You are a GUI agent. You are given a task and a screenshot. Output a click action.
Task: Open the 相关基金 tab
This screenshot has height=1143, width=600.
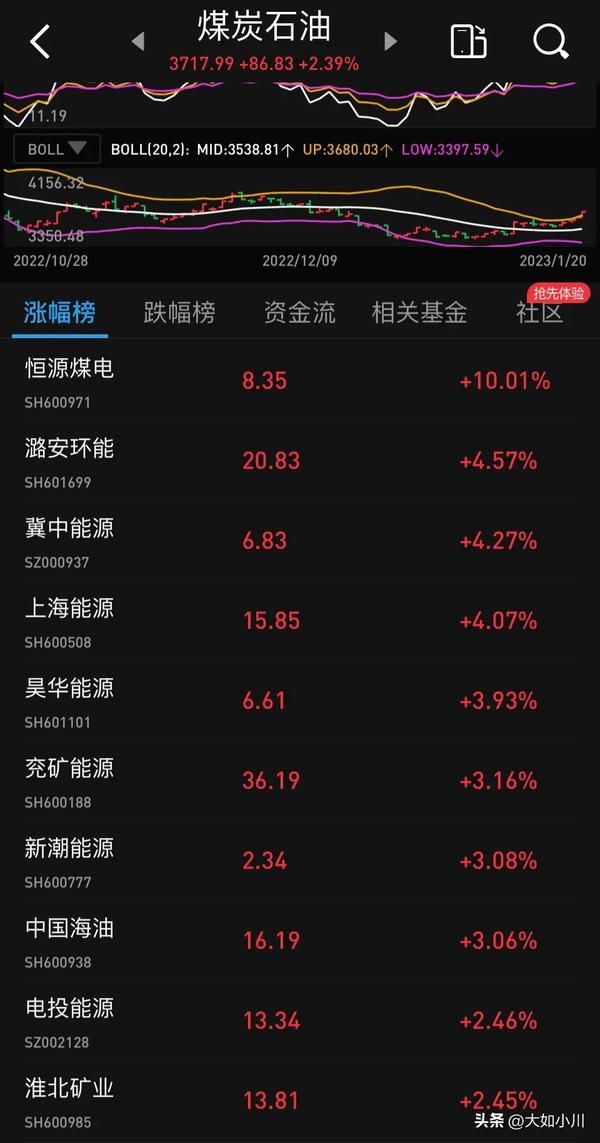point(420,313)
